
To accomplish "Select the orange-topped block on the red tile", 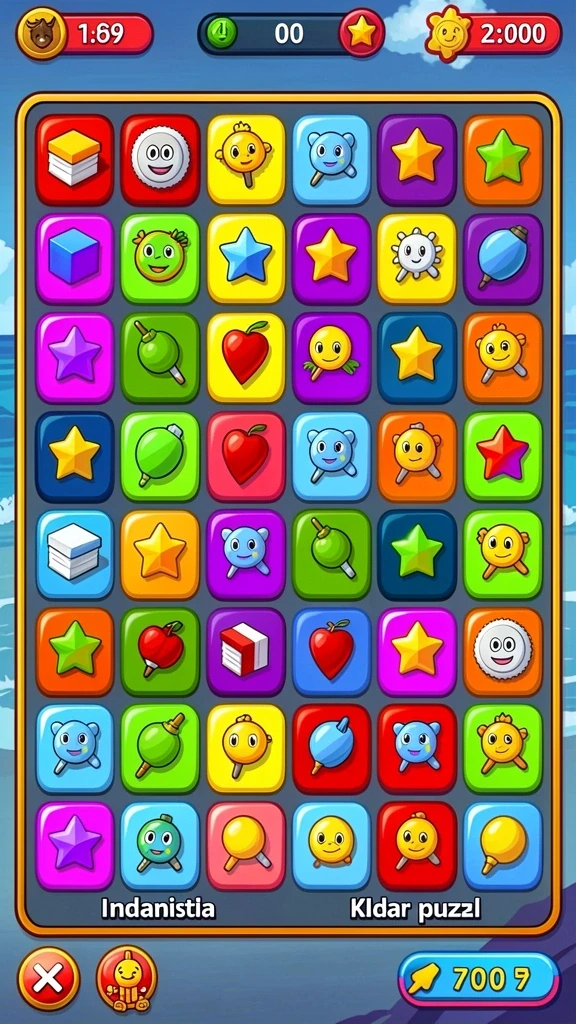I will pyautogui.click(x=74, y=160).
